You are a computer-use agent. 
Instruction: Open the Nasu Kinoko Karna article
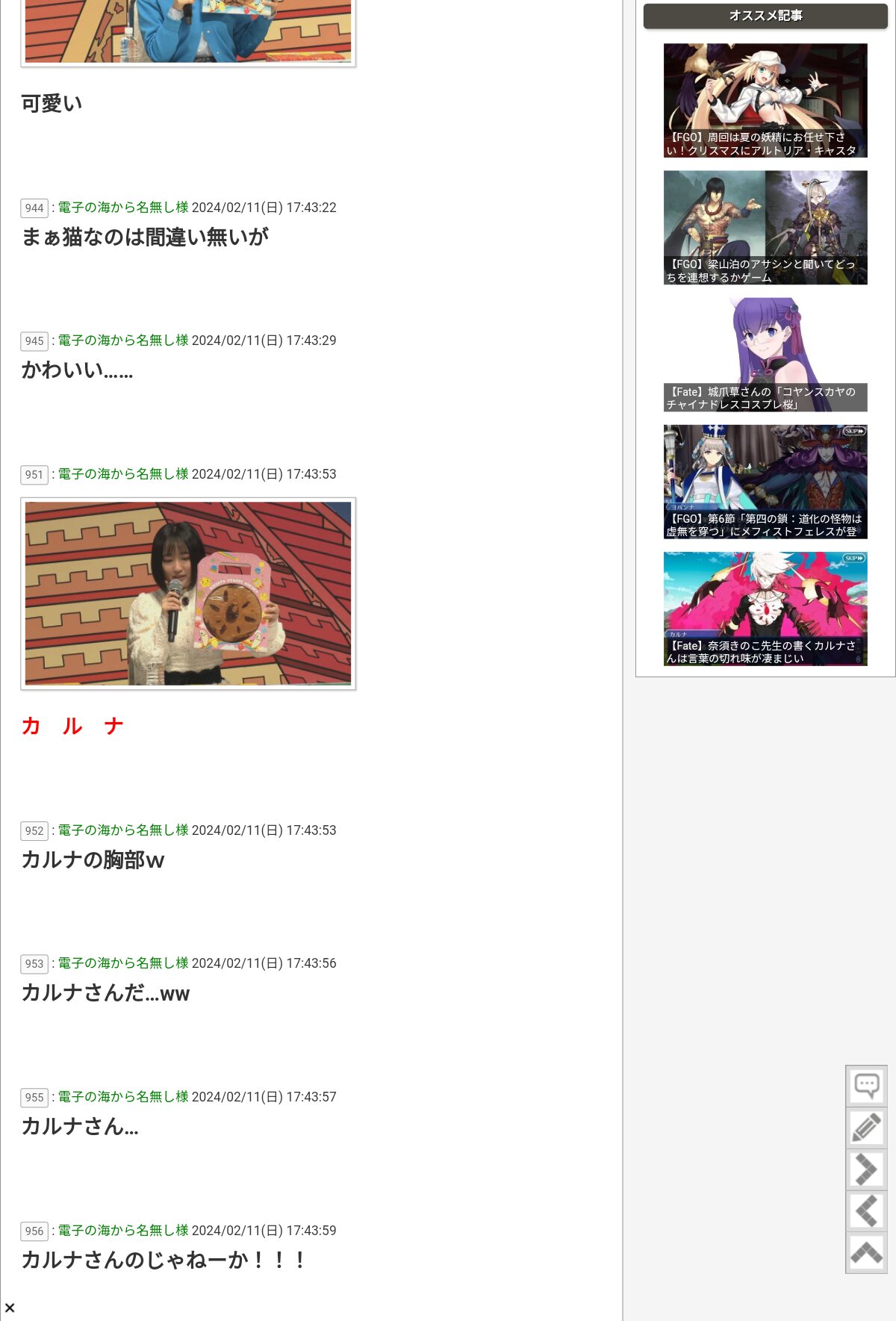[765, 609]
